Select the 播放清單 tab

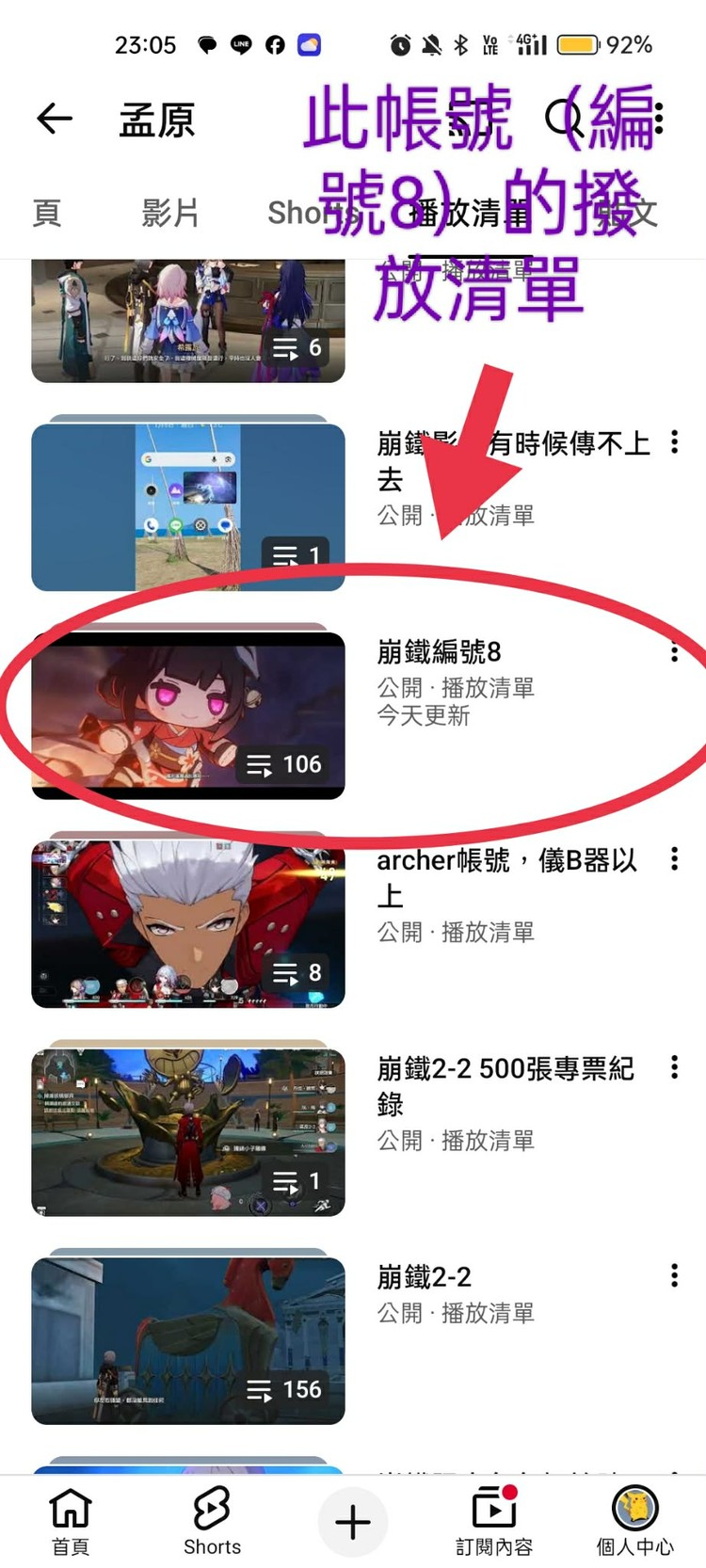click(x=468, y=214)
